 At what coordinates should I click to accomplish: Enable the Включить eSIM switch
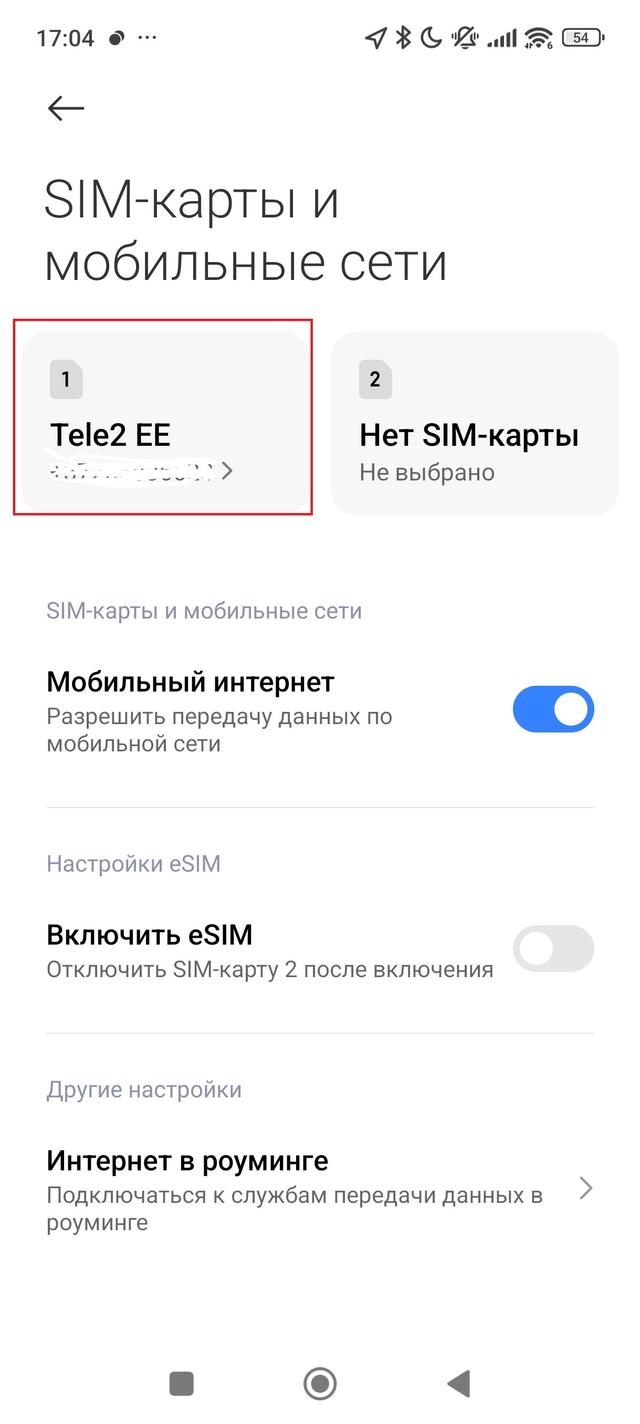point(553,949)
